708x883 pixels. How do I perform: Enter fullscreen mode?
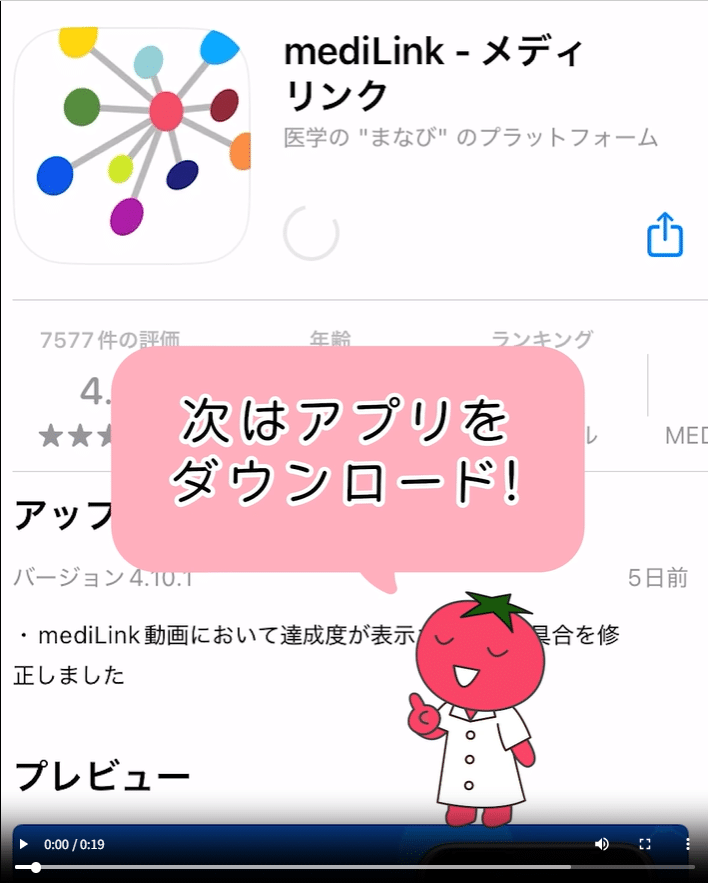click(x=645, y=844)
